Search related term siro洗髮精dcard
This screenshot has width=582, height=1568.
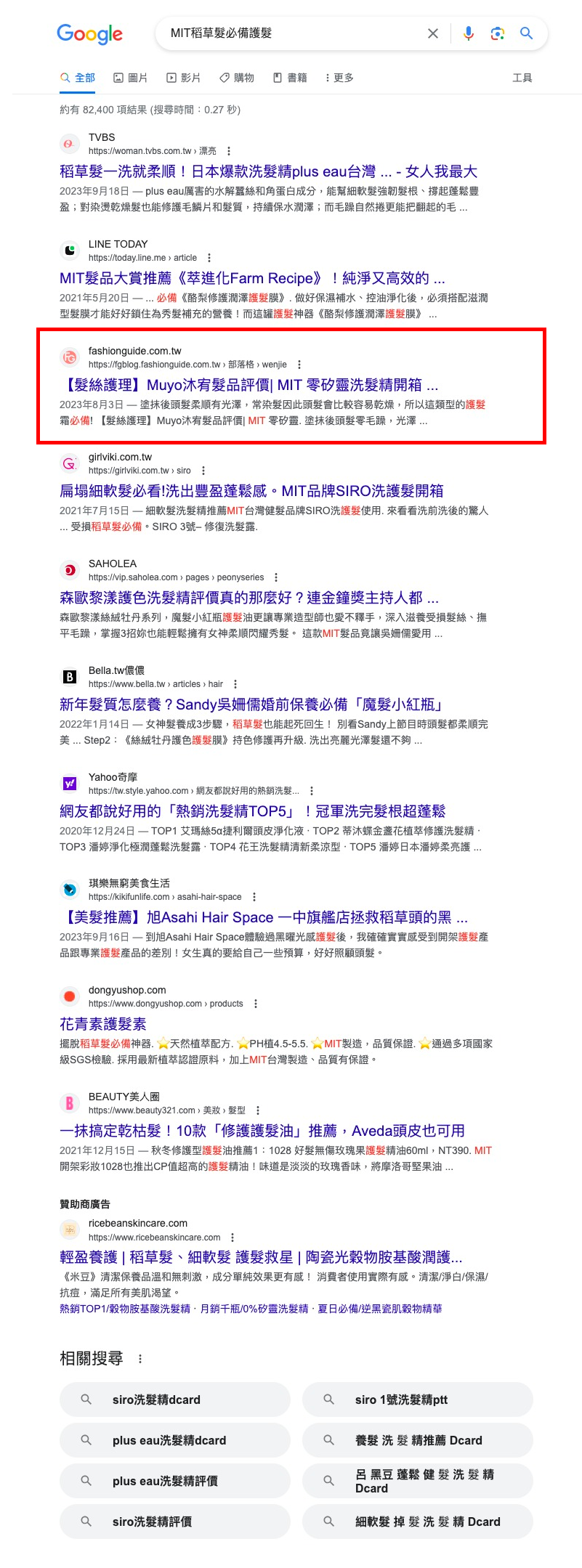pyautogui.click(x=175, y=1400)
